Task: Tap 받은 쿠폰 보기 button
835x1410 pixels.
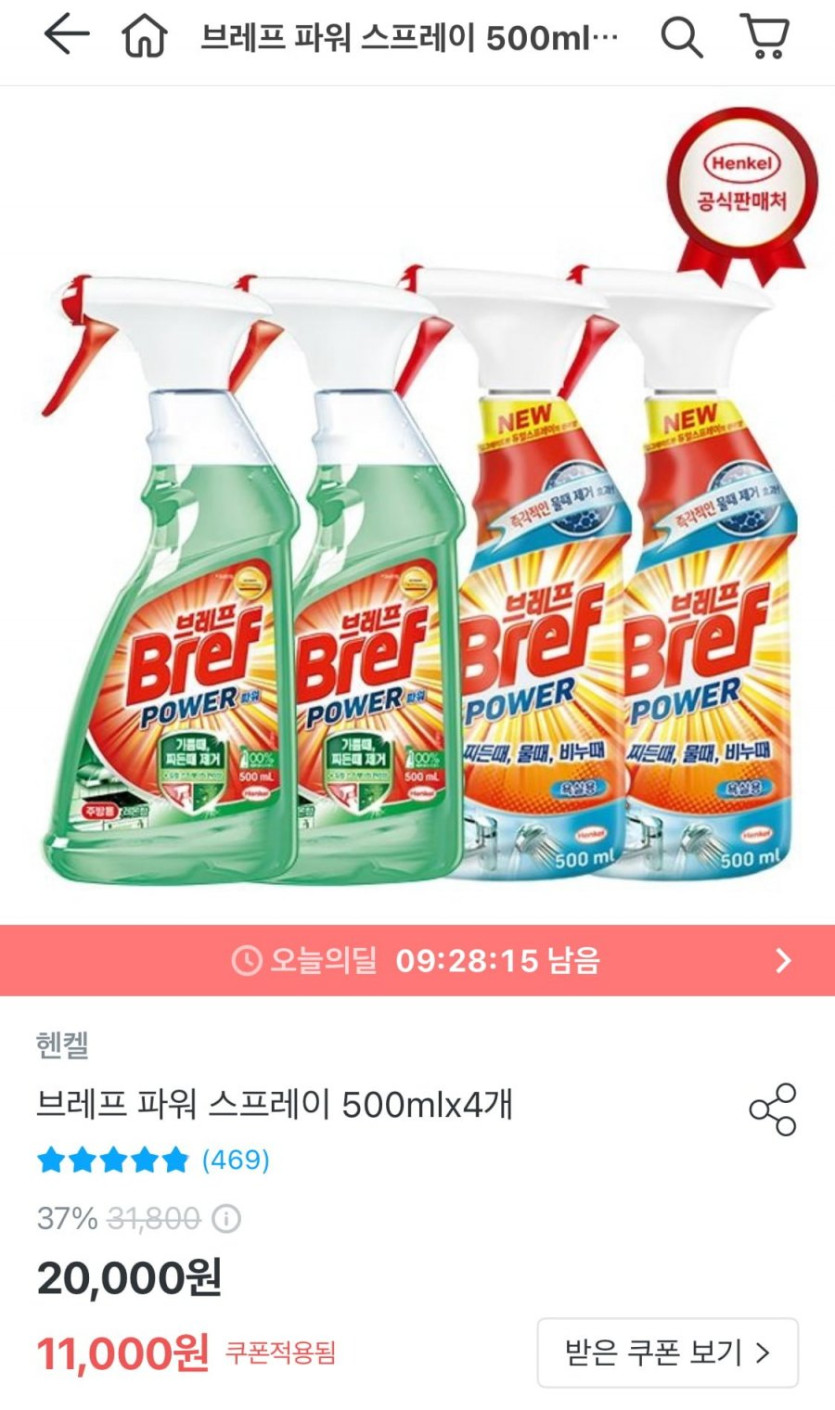Action: click(668, 1353)
